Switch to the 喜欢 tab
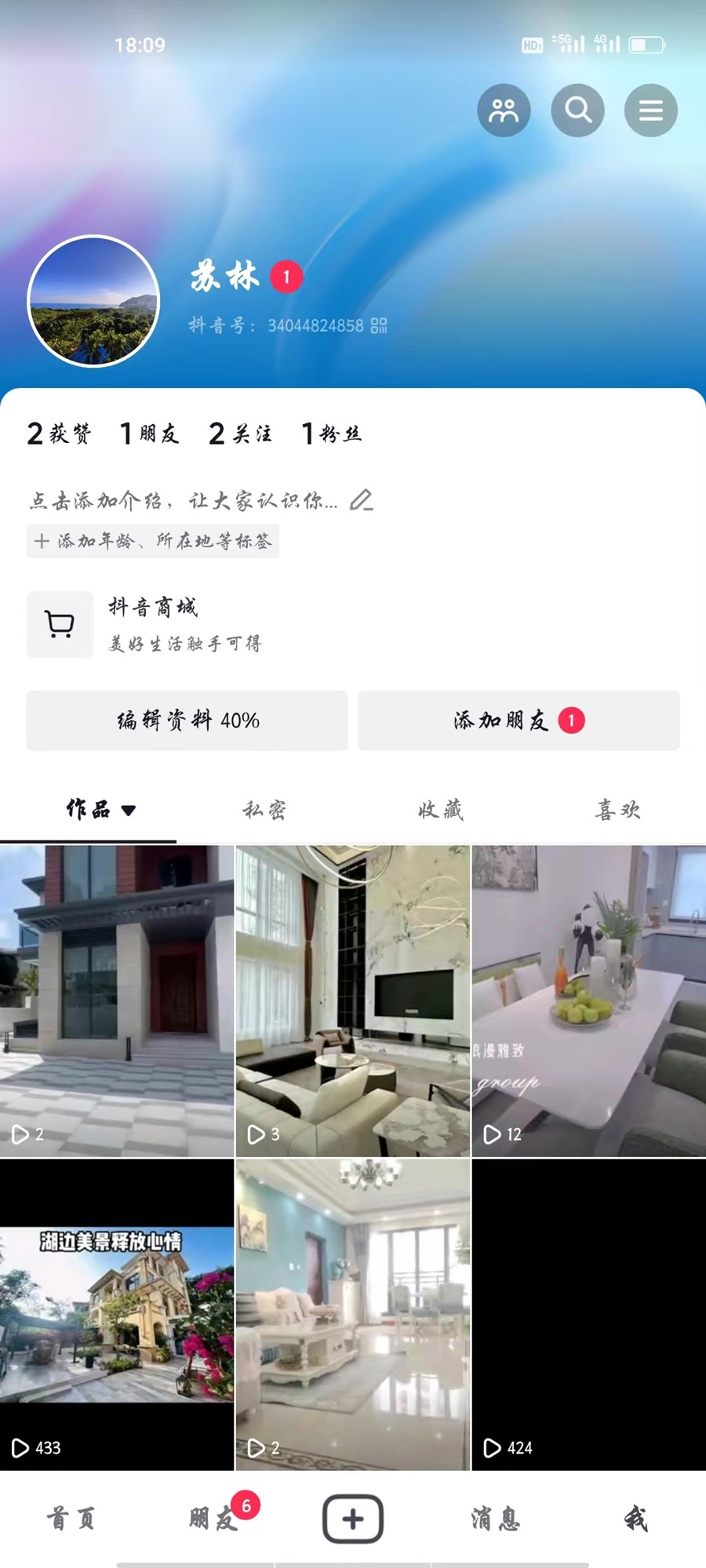706x1568 pixels. pos(617,810)
